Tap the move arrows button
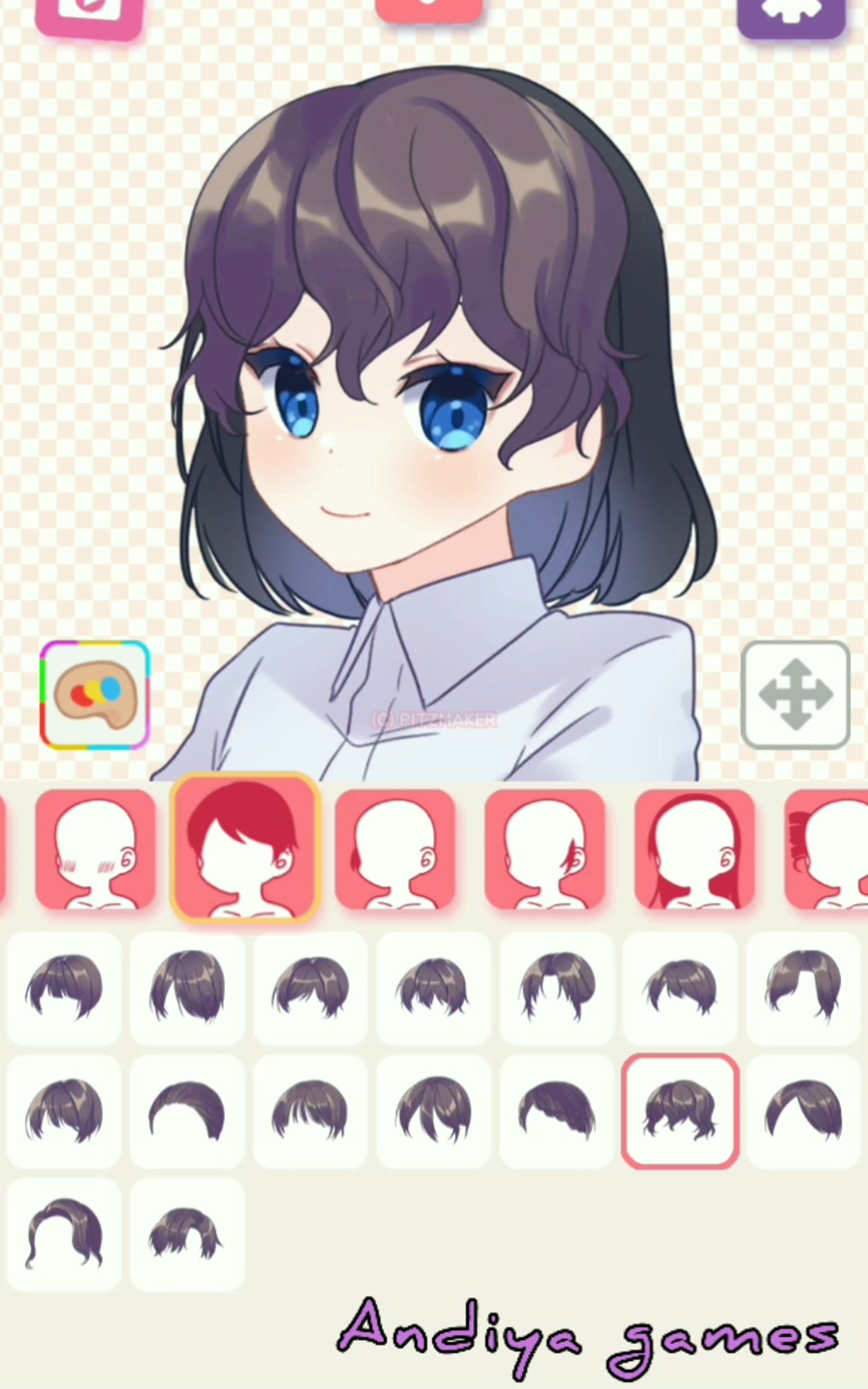The image size is (868, 1389). (x=795, y=694)
